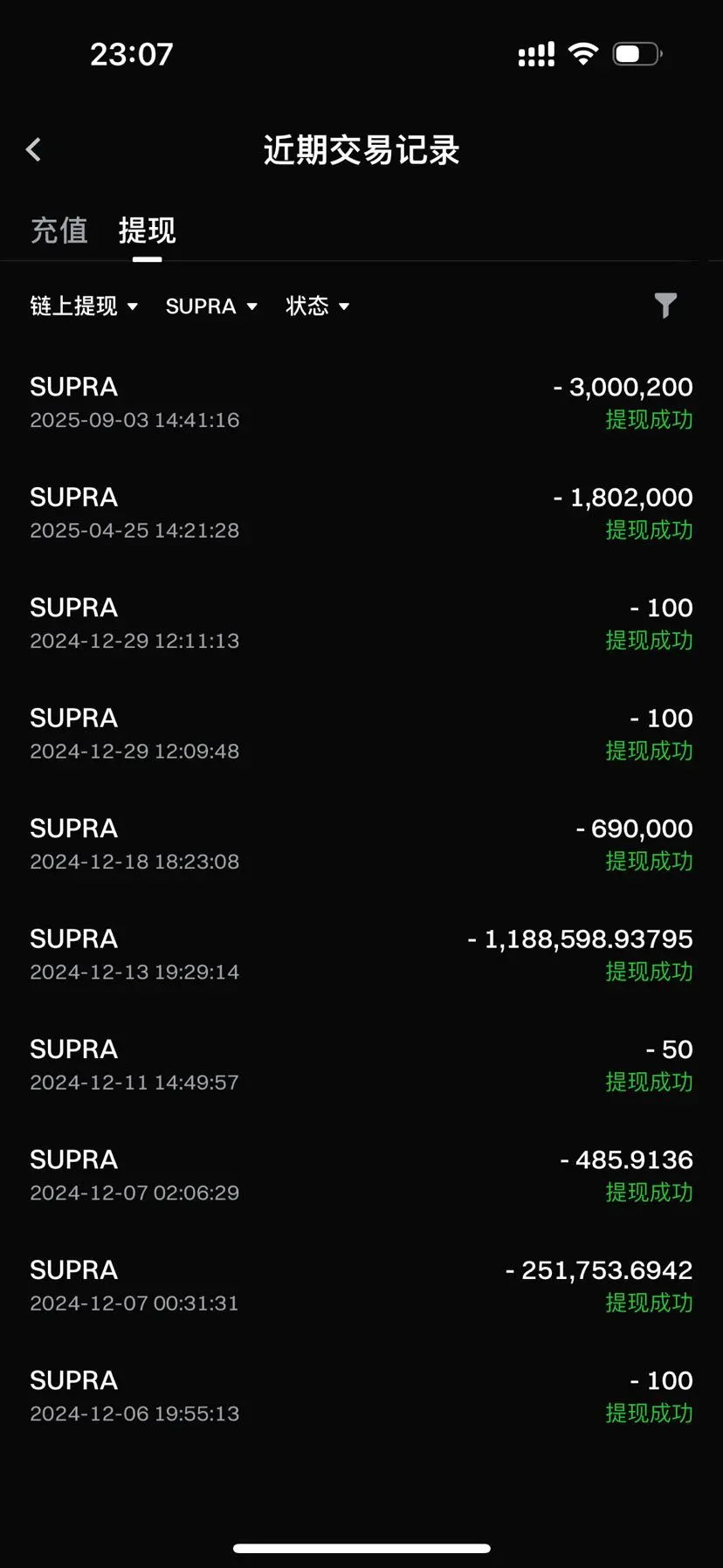Open the 485.9136 SUPRA withdrawal record

(x=361, y=1175)
